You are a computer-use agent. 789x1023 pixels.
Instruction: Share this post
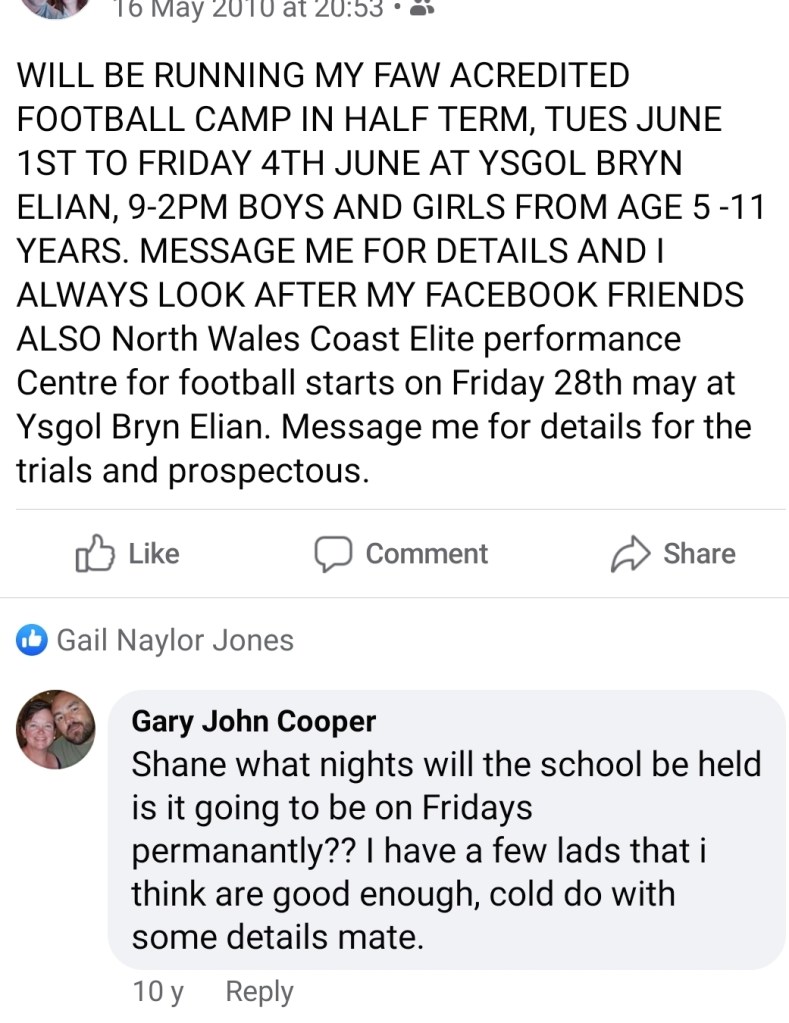(673, 553)
